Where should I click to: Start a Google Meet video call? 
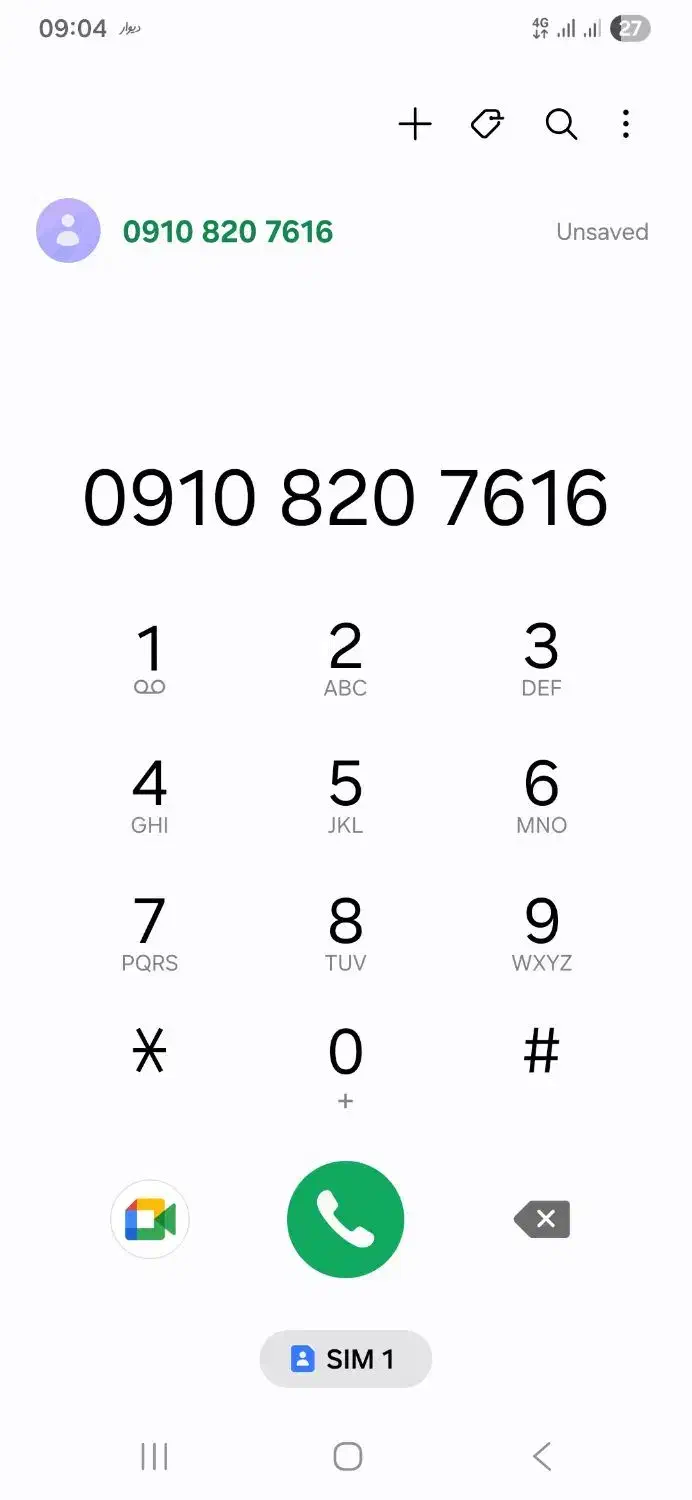[150, 1219]
